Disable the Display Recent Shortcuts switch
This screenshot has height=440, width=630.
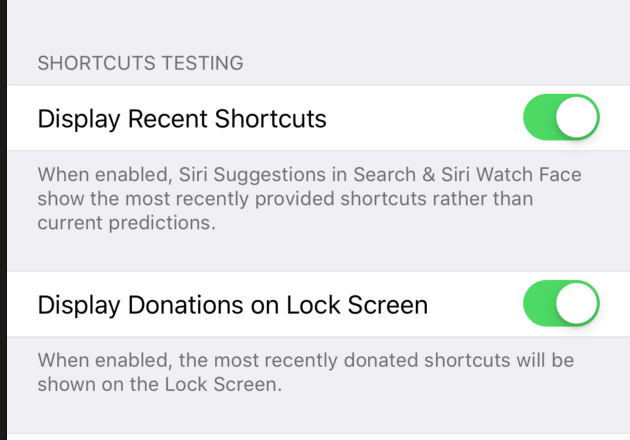pos(561,118)
